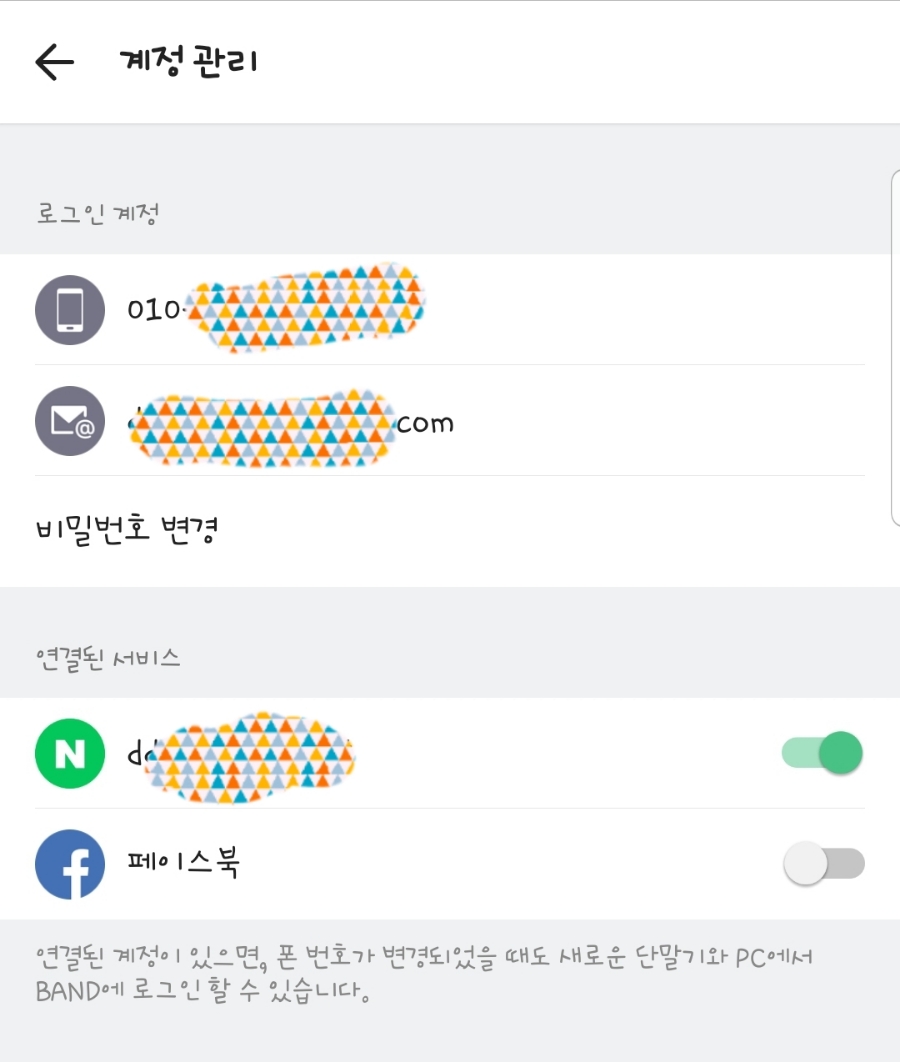Tap the back arrow icon

[55, 61]
